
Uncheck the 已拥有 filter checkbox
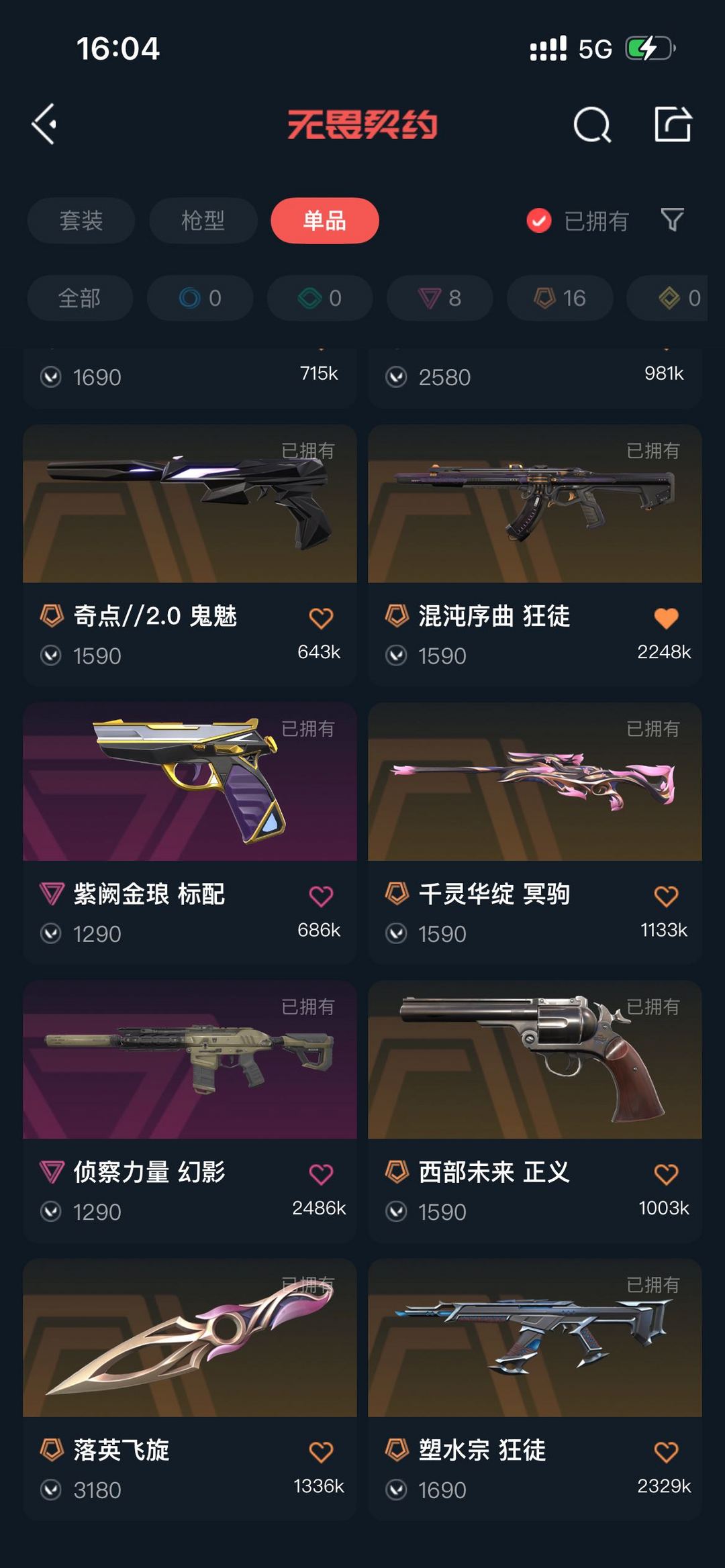pyautogui.click(x=538, y=220)
